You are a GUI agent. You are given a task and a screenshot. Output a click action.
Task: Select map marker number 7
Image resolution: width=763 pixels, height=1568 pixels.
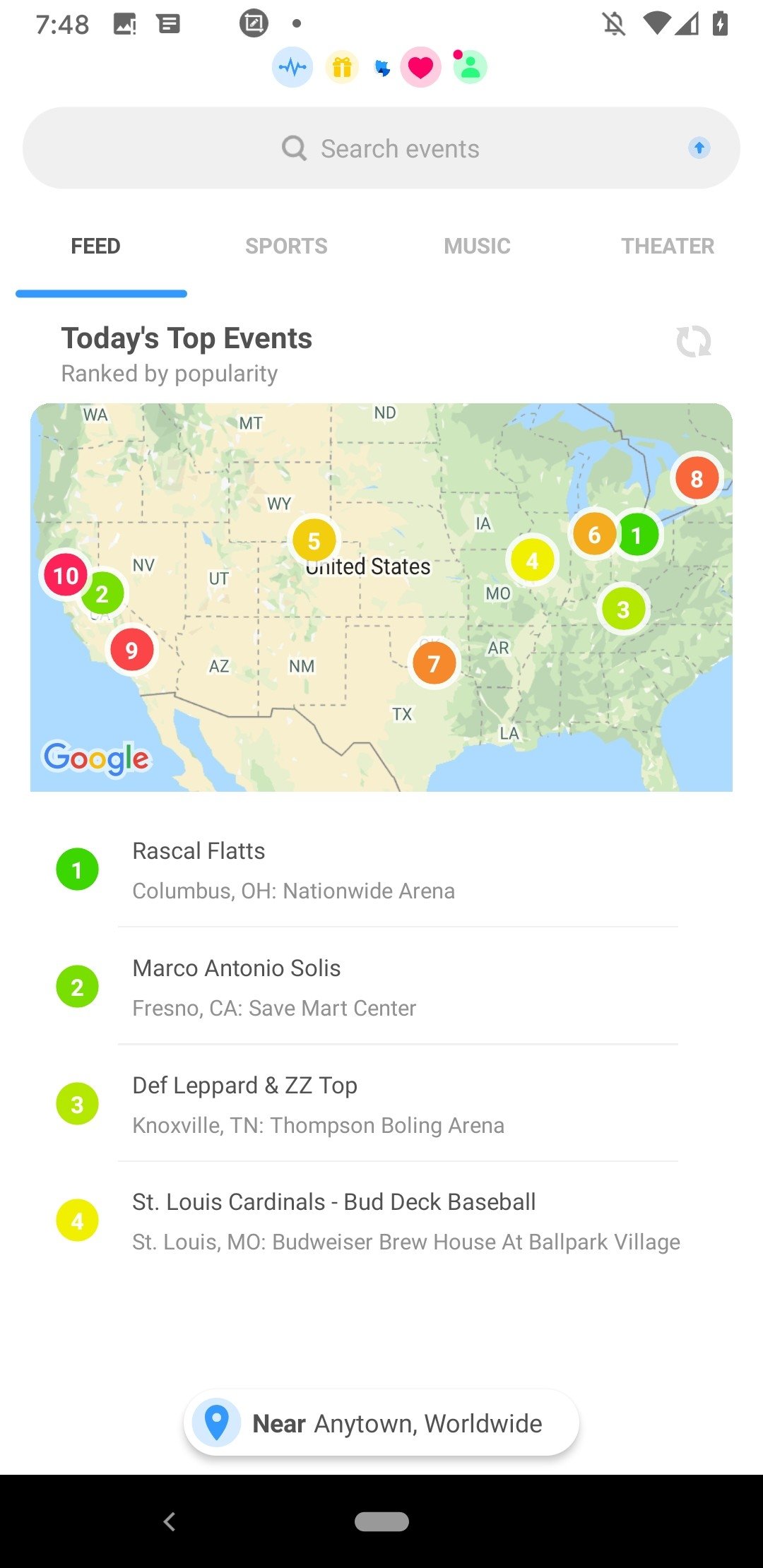point(434,663)
